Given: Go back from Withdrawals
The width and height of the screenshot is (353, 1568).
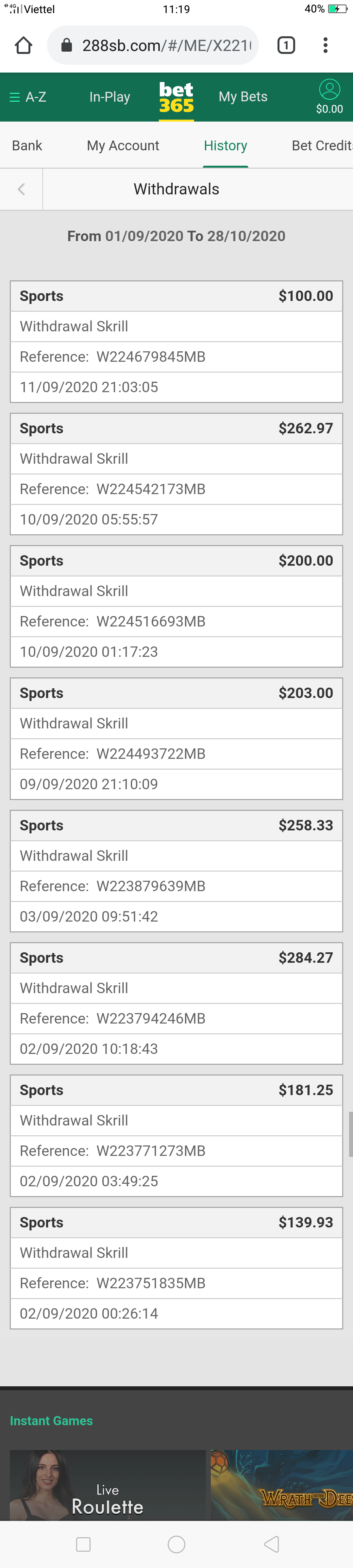Looking at the screenshot, I should point(21,189).
